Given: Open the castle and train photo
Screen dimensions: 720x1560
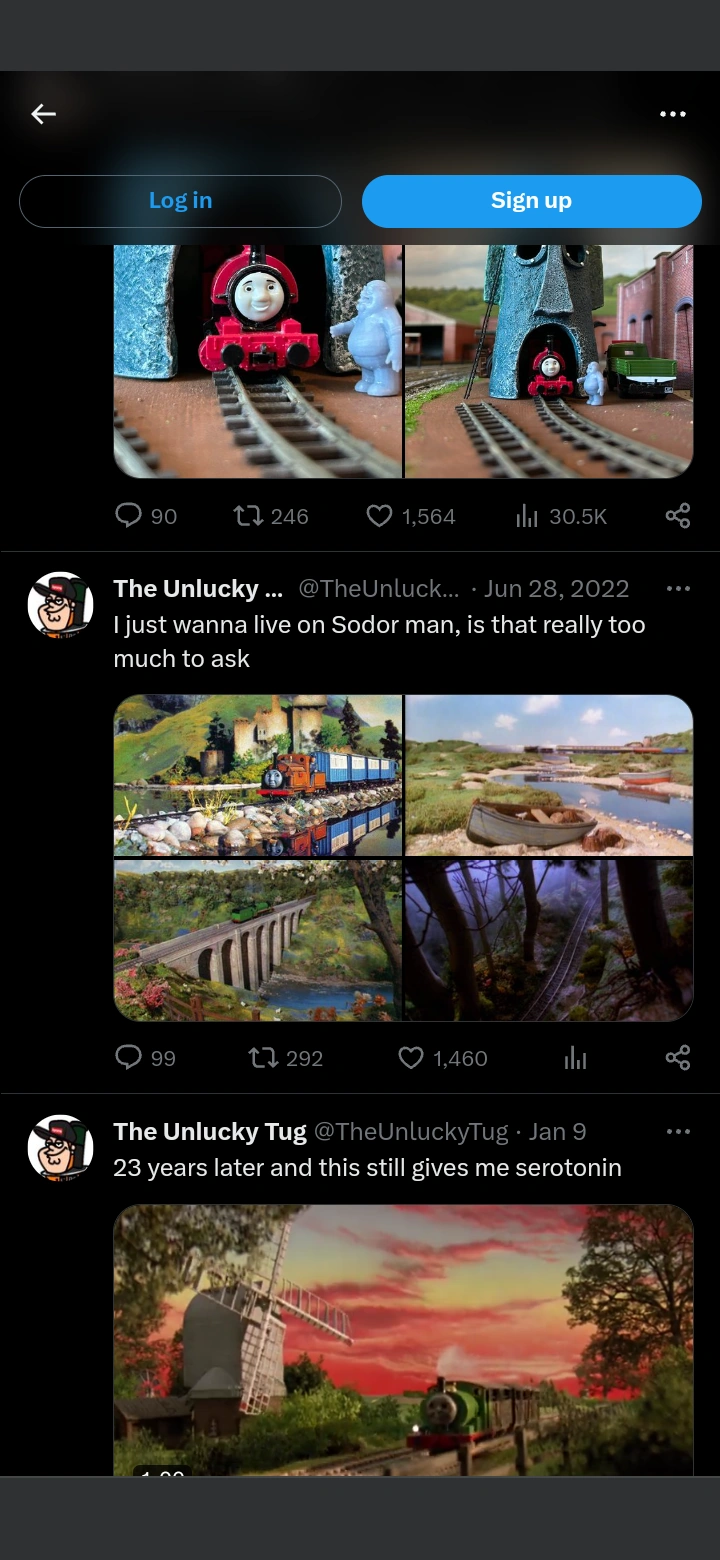Looking at the screenshot, I should (x=258, y=775).
